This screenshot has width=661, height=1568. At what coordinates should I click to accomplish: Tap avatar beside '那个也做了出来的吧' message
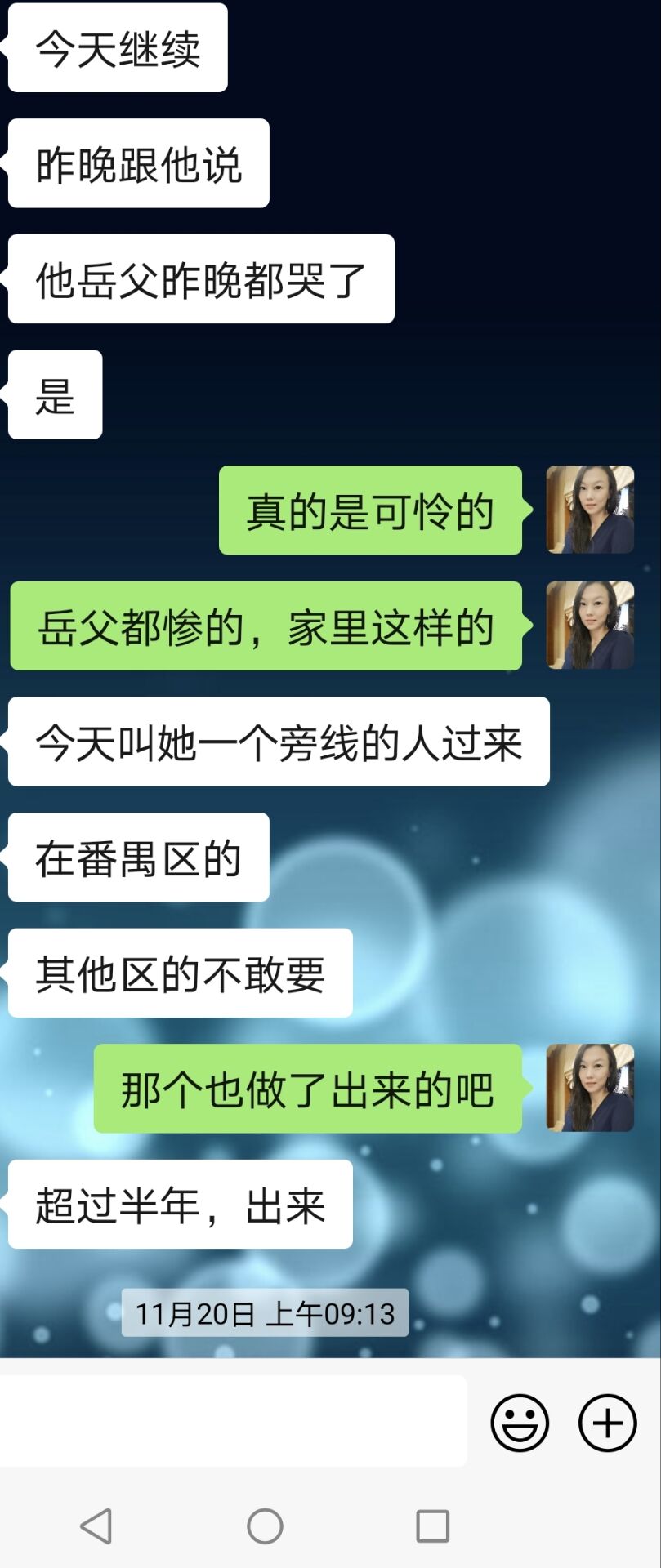(590, 1088)
